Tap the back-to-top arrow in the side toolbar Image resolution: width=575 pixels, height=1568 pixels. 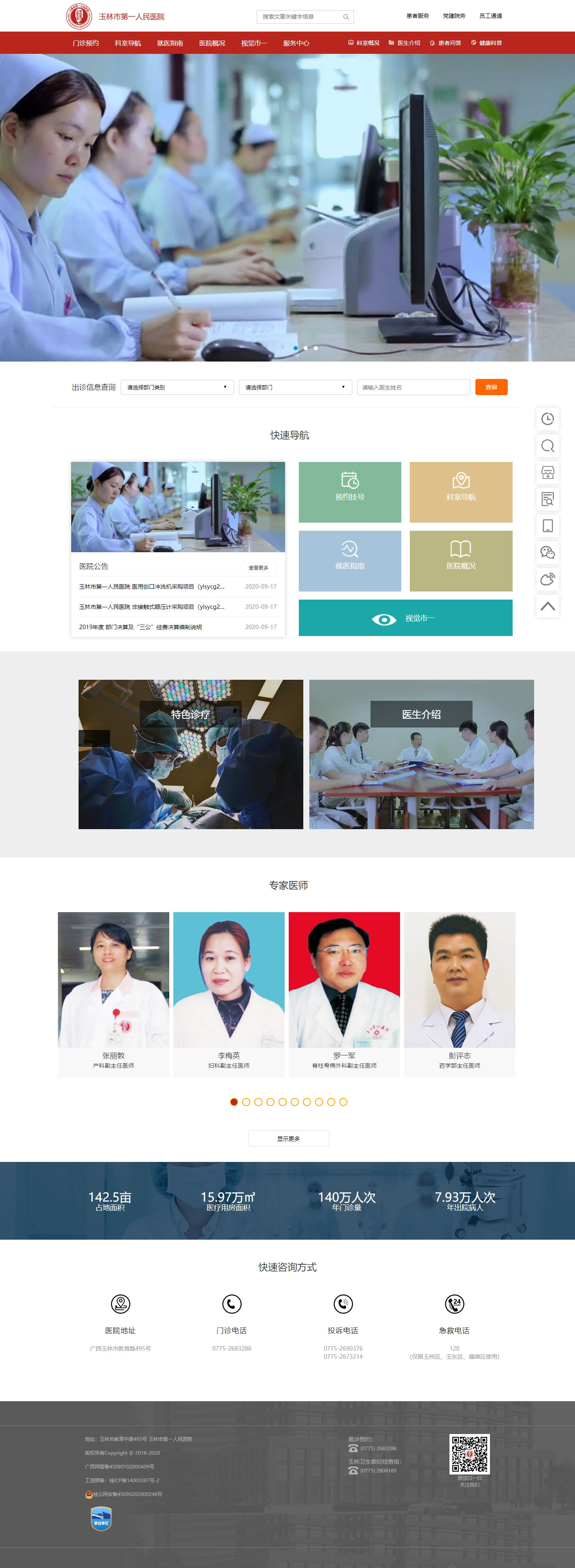click(x=547, y=606)
